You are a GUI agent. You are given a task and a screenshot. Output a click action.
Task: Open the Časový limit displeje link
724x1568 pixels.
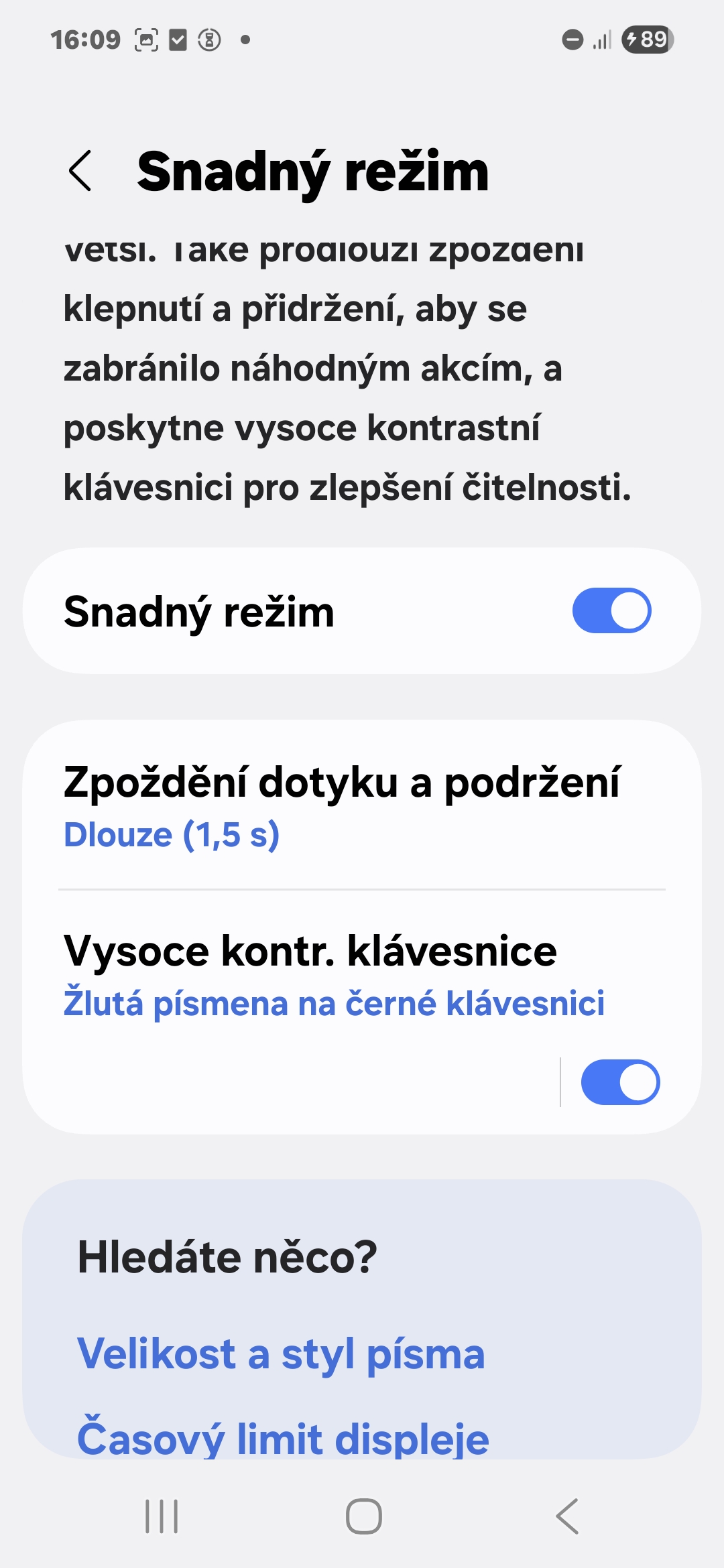tap(283, 1438)
